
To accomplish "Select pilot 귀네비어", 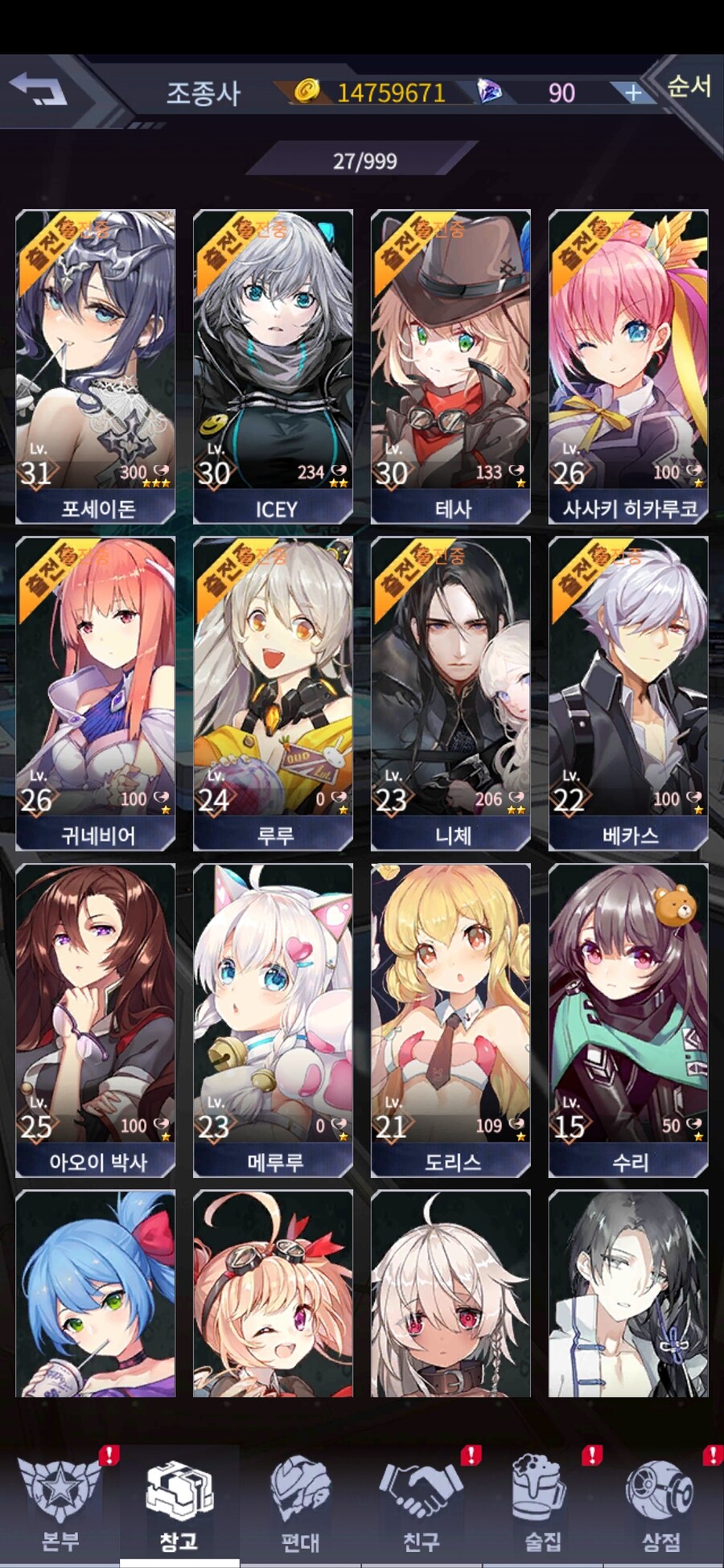I will [x=96, y=693].
